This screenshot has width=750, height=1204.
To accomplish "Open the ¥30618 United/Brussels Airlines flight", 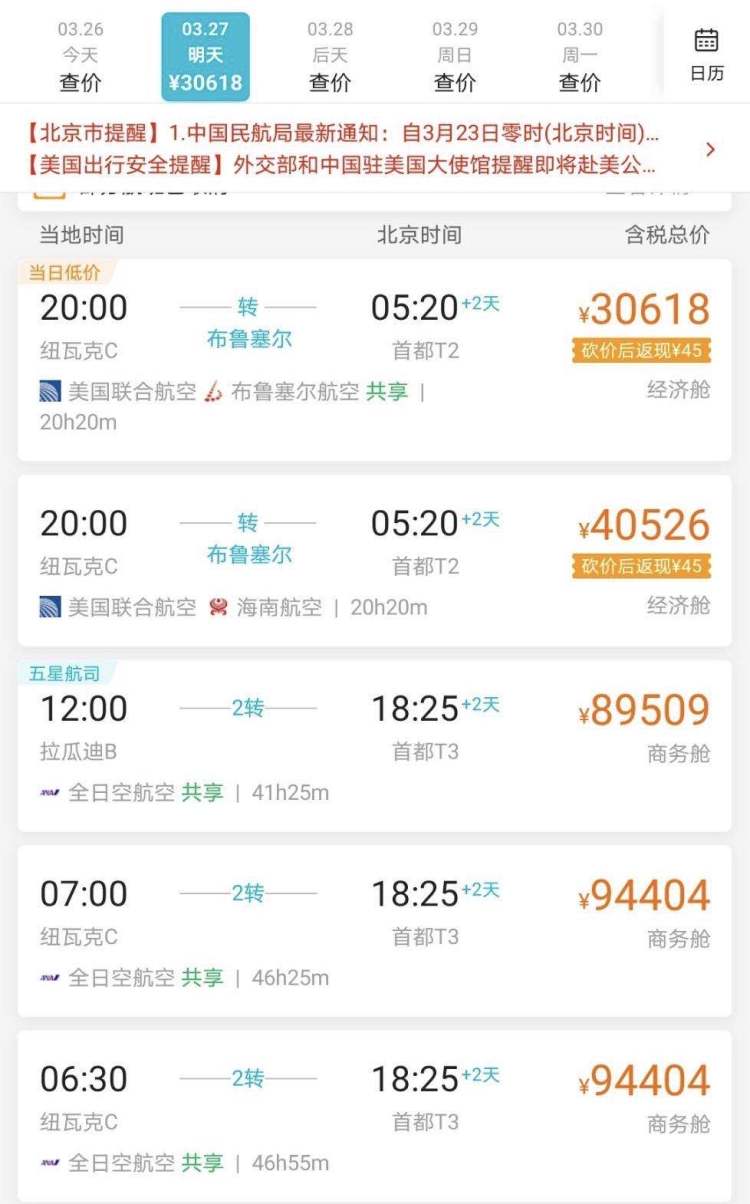I will click(375, 360).
